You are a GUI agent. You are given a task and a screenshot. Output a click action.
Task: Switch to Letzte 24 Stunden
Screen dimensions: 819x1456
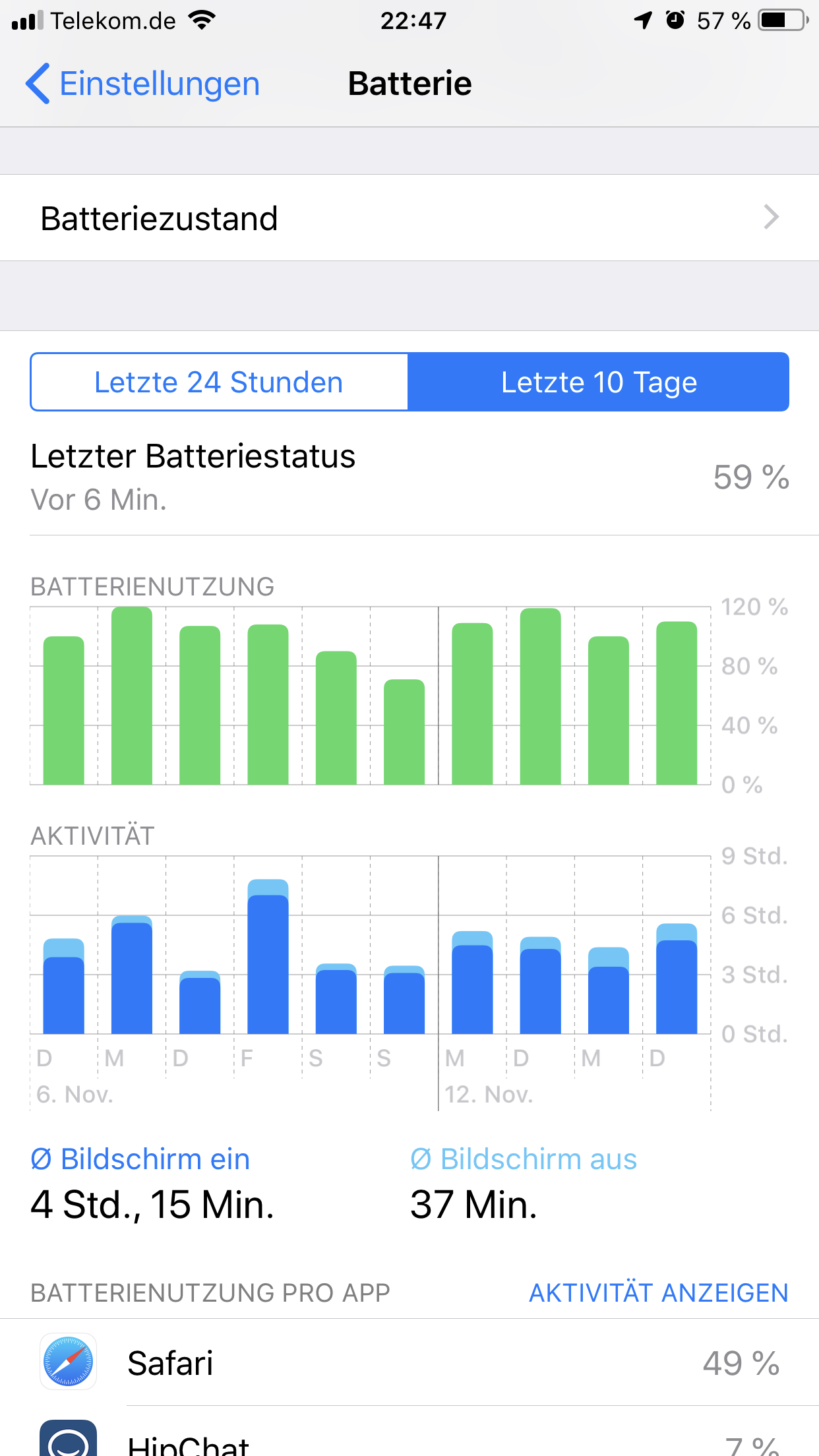[x=219, y=382]
